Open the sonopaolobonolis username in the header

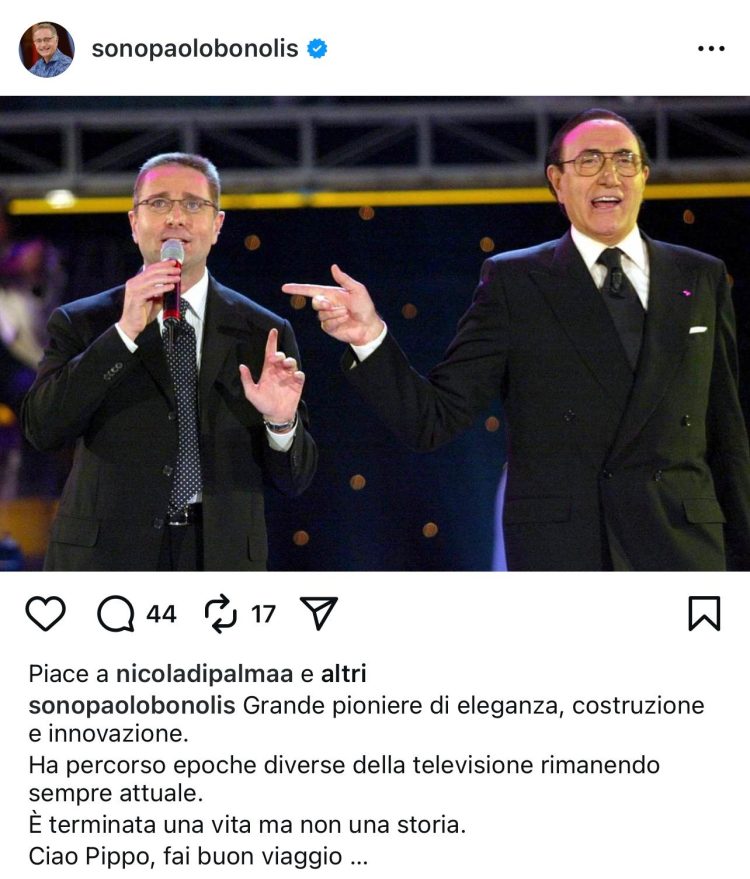point(195,48)
